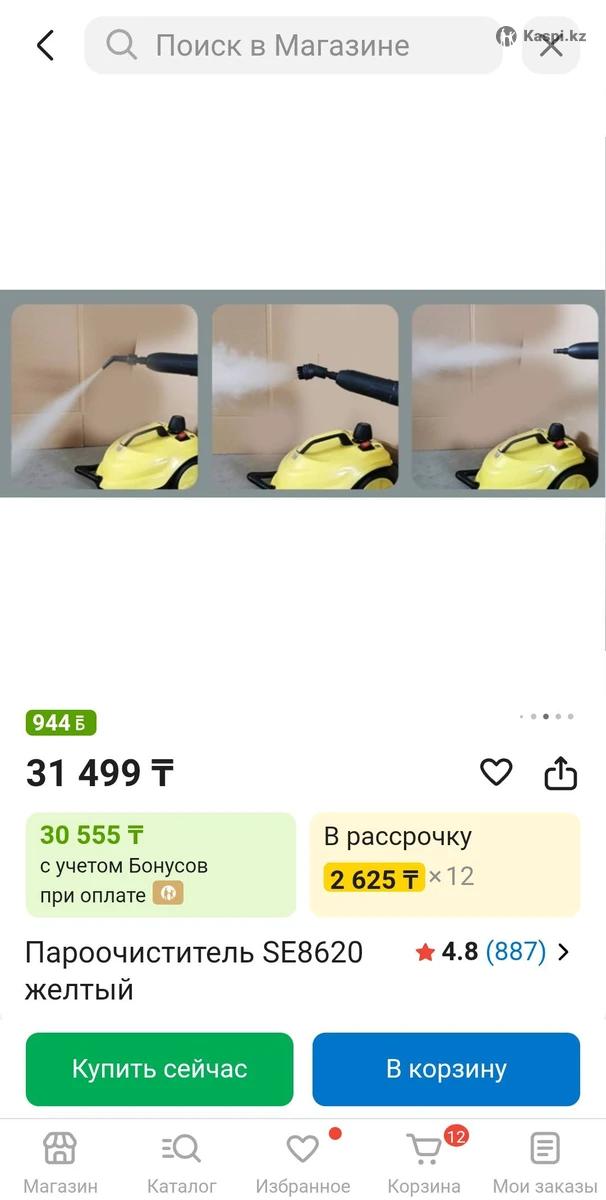Add item with "В корзину" button
Image resolution: width=606 pixels, height=1200 pixels.
[x=446, y=1069]
